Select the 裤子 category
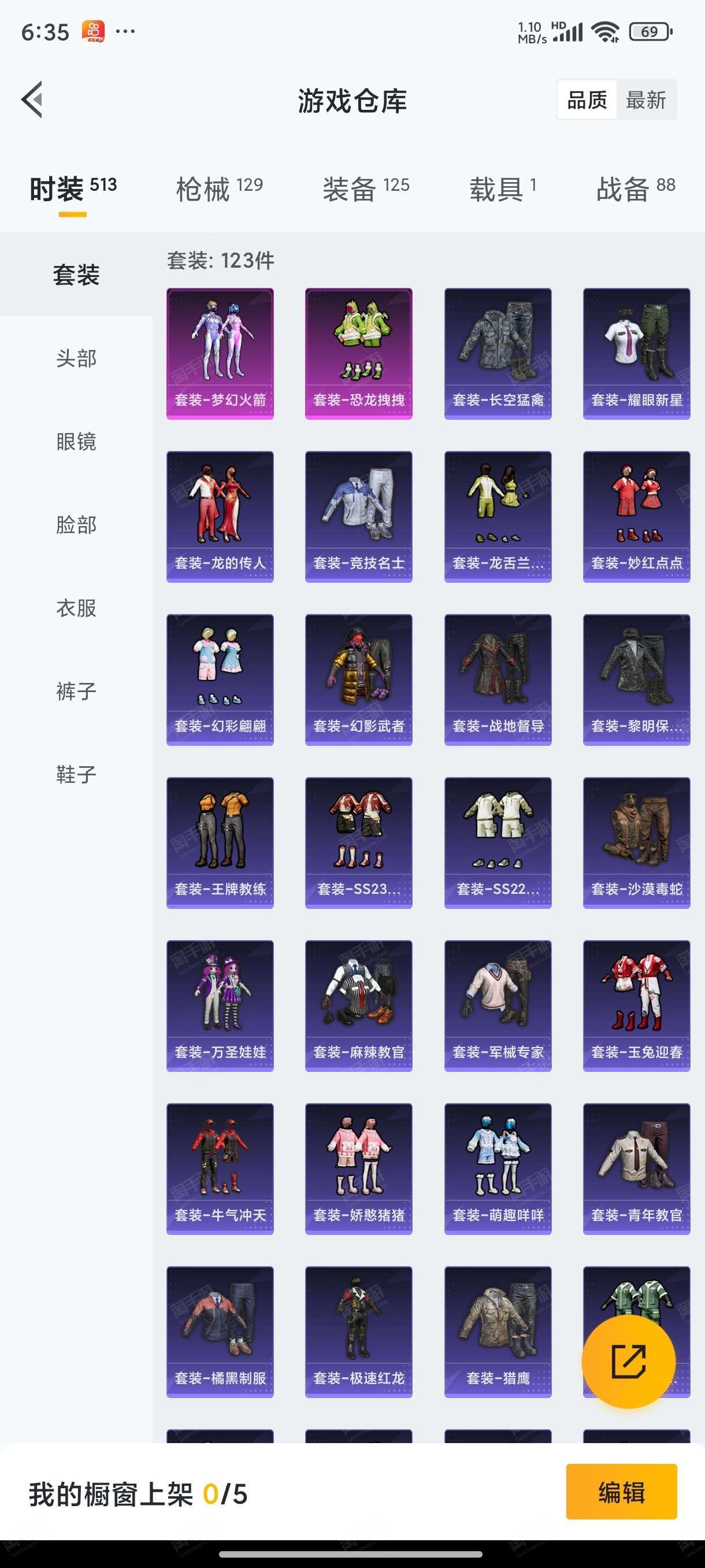Viewport: 705px width, 1568px height. (76, 691)
